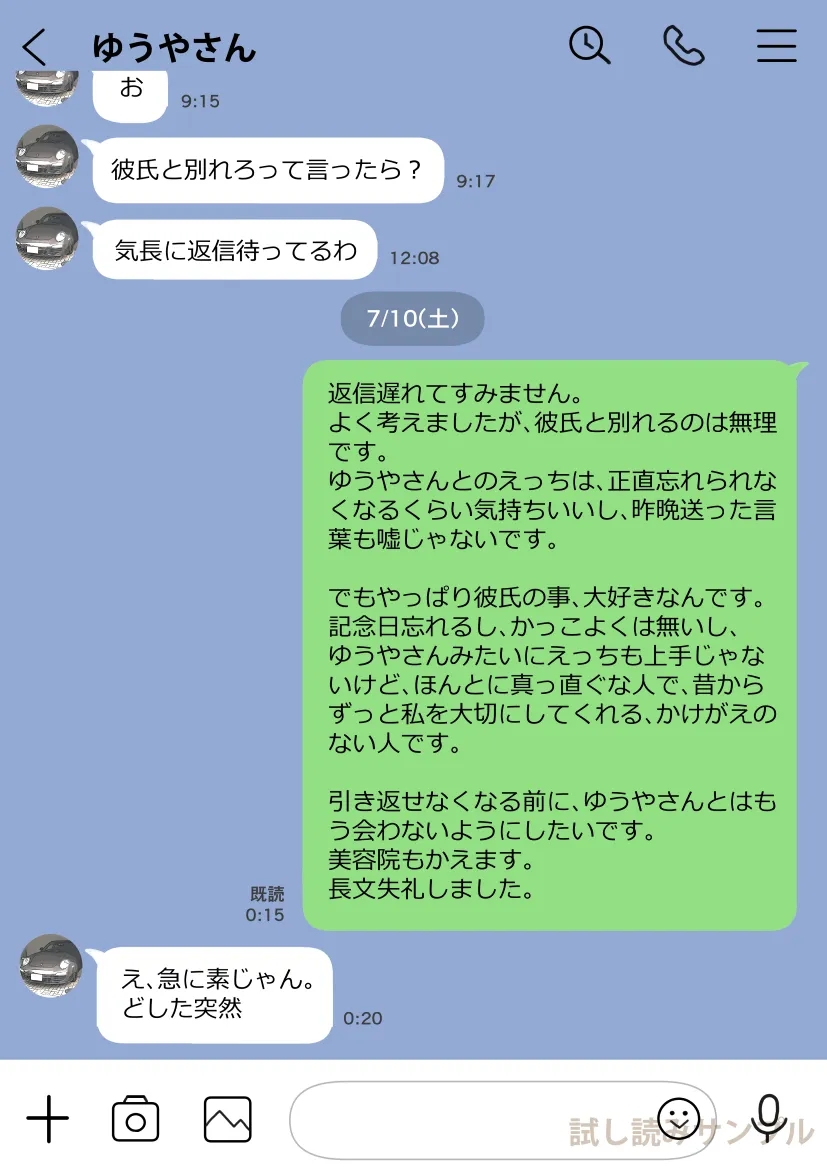Tap the plus attachment icon

click(x=47, y=1121)
